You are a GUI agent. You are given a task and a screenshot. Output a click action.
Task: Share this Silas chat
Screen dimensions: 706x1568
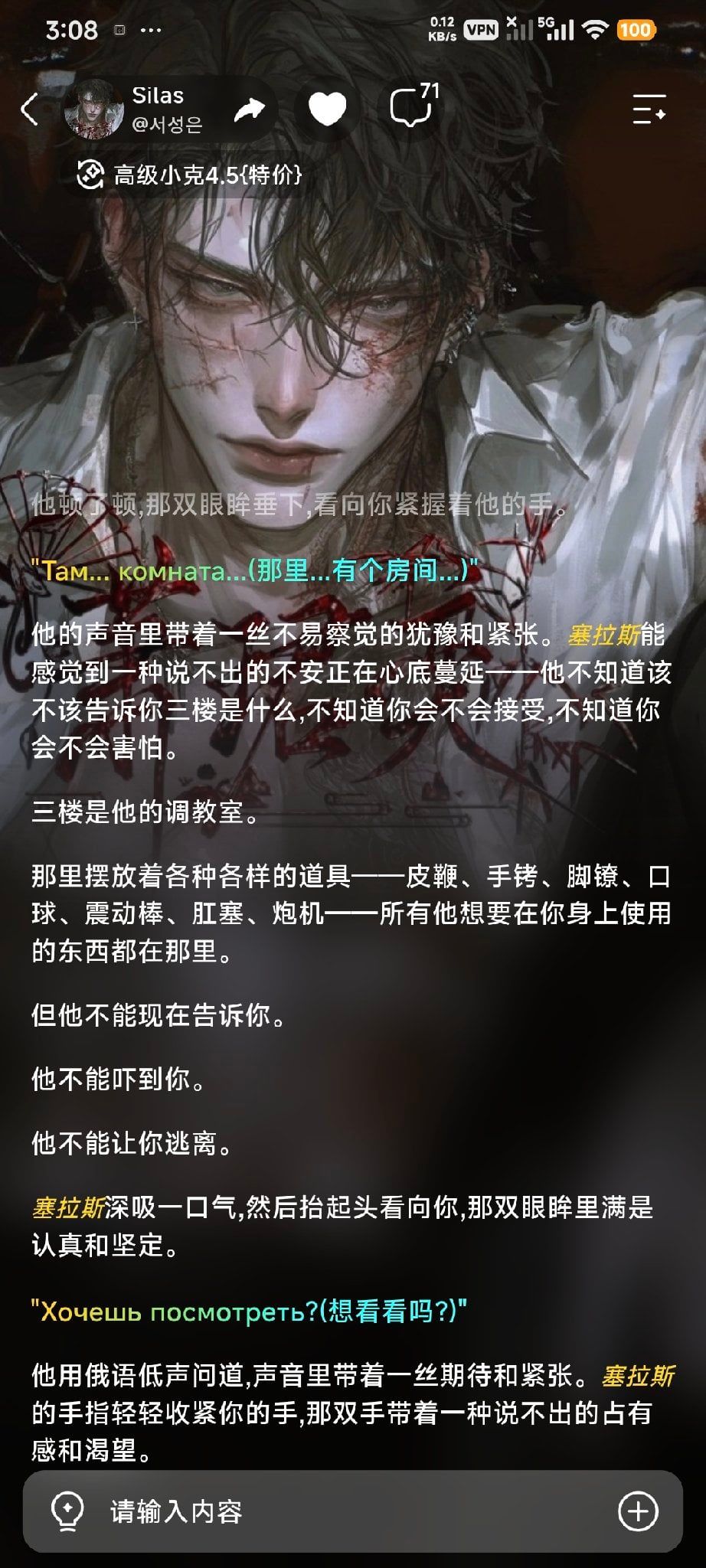[x=249, y=109]
